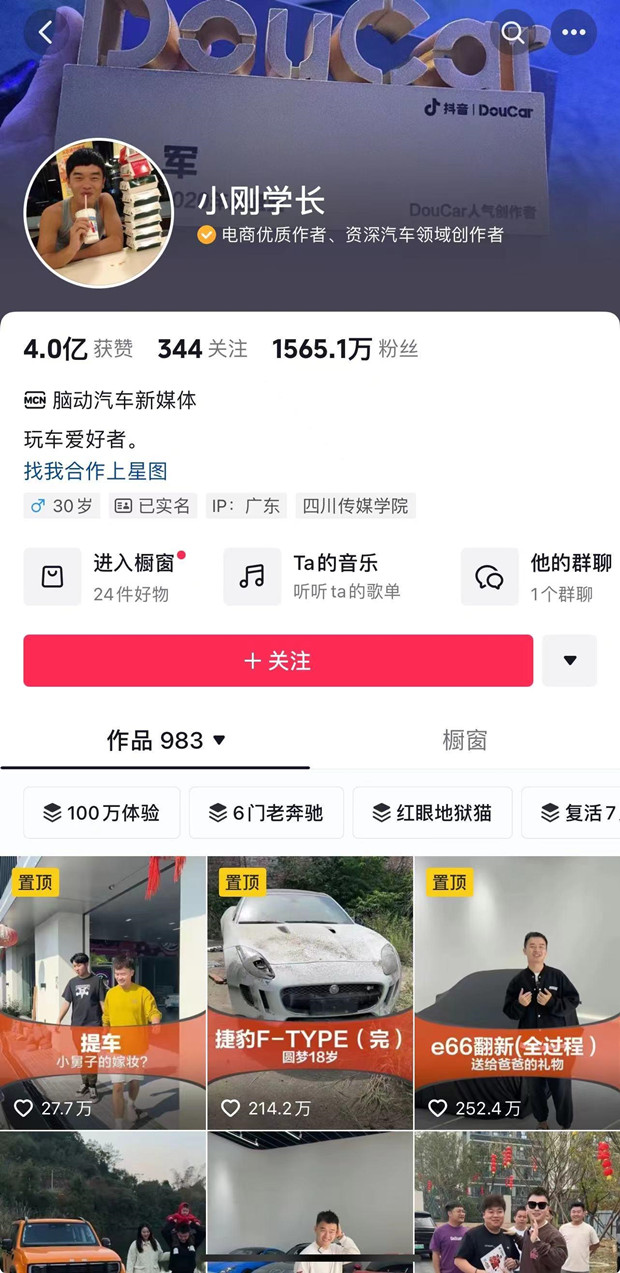
Task: Open the 1565.1万 粉丝 followers list
Action: pyautogui.click(x=344, y=349)
